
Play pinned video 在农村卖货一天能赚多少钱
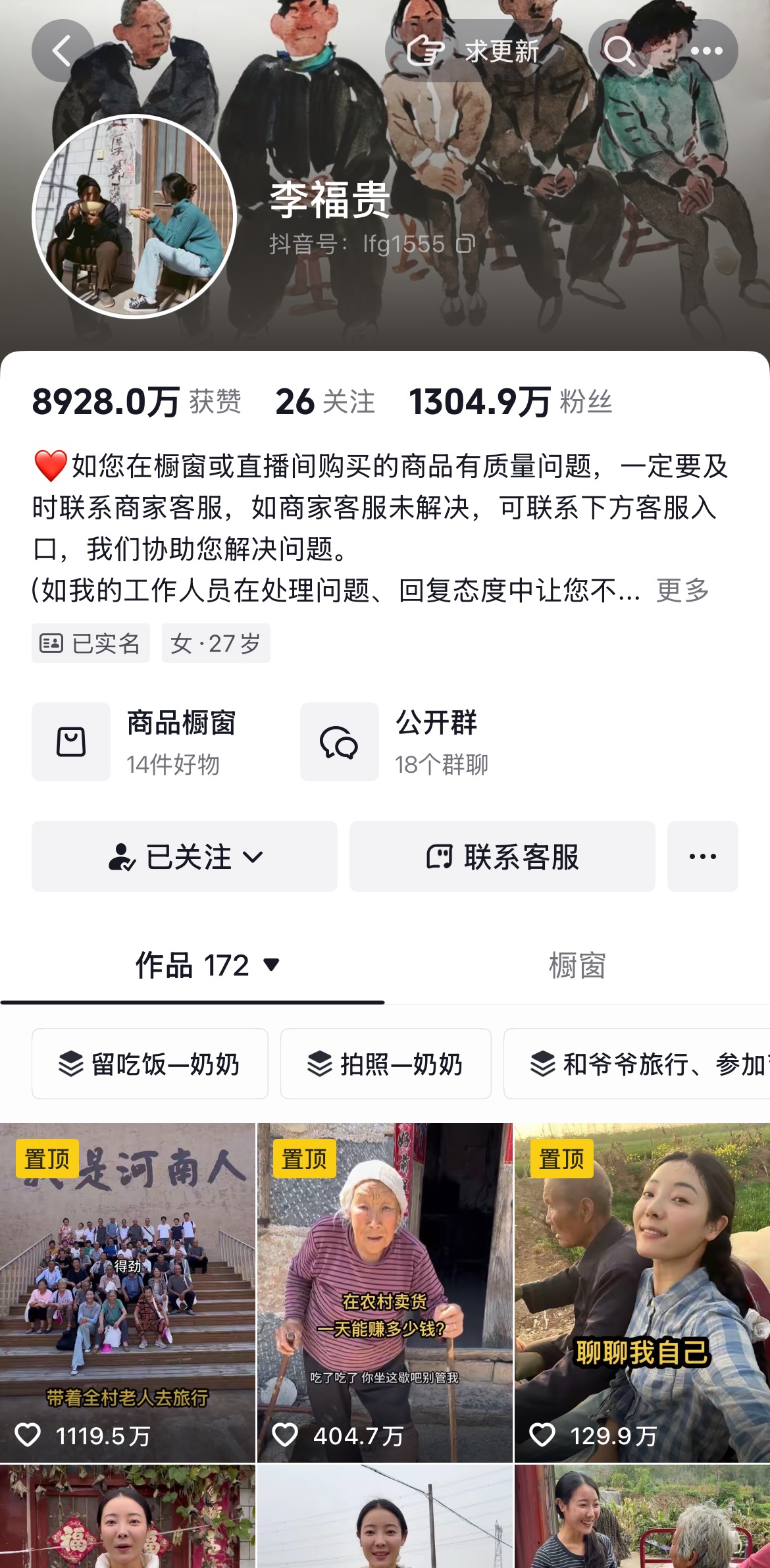[384, 1292]
